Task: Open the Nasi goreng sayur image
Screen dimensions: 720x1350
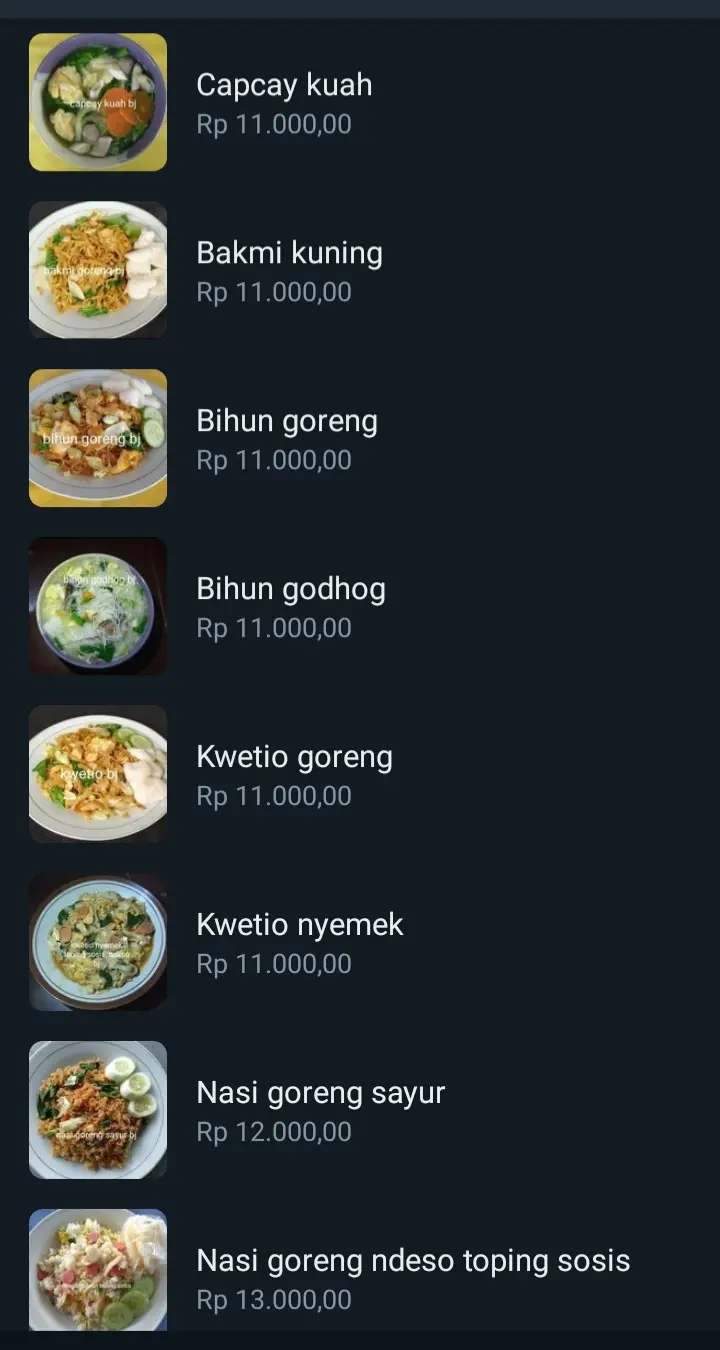Action: (x=97, y=1109)
